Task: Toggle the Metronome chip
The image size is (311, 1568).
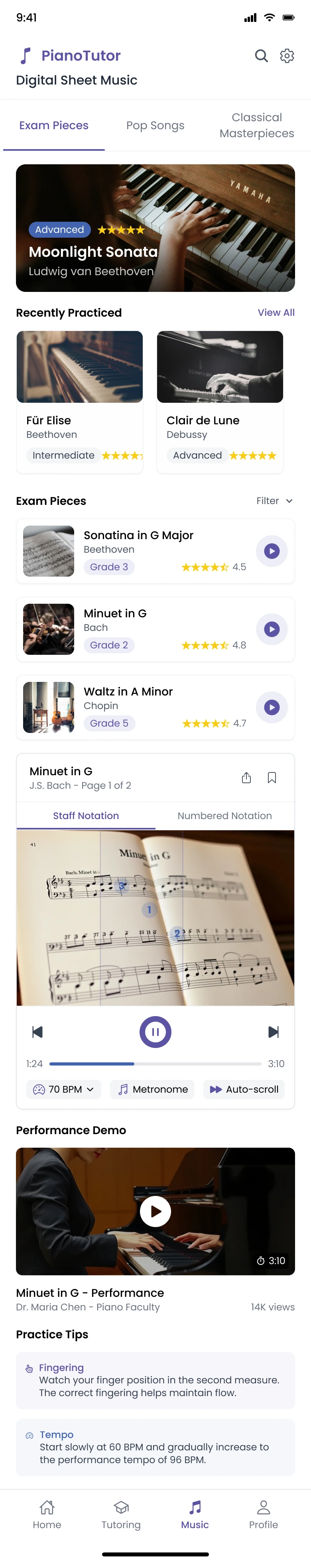Action: point(152,1089)
